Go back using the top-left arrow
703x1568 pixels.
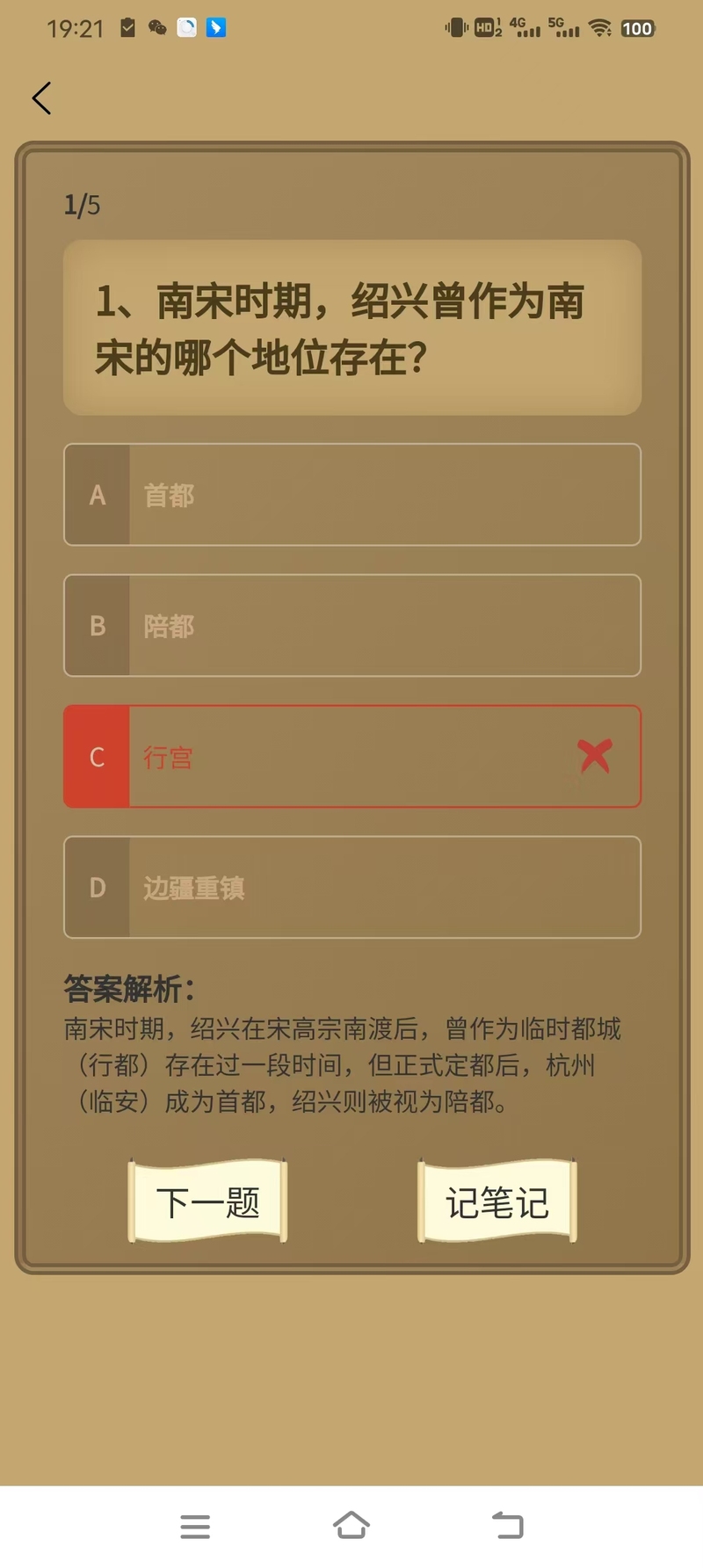tap(41, 98)
